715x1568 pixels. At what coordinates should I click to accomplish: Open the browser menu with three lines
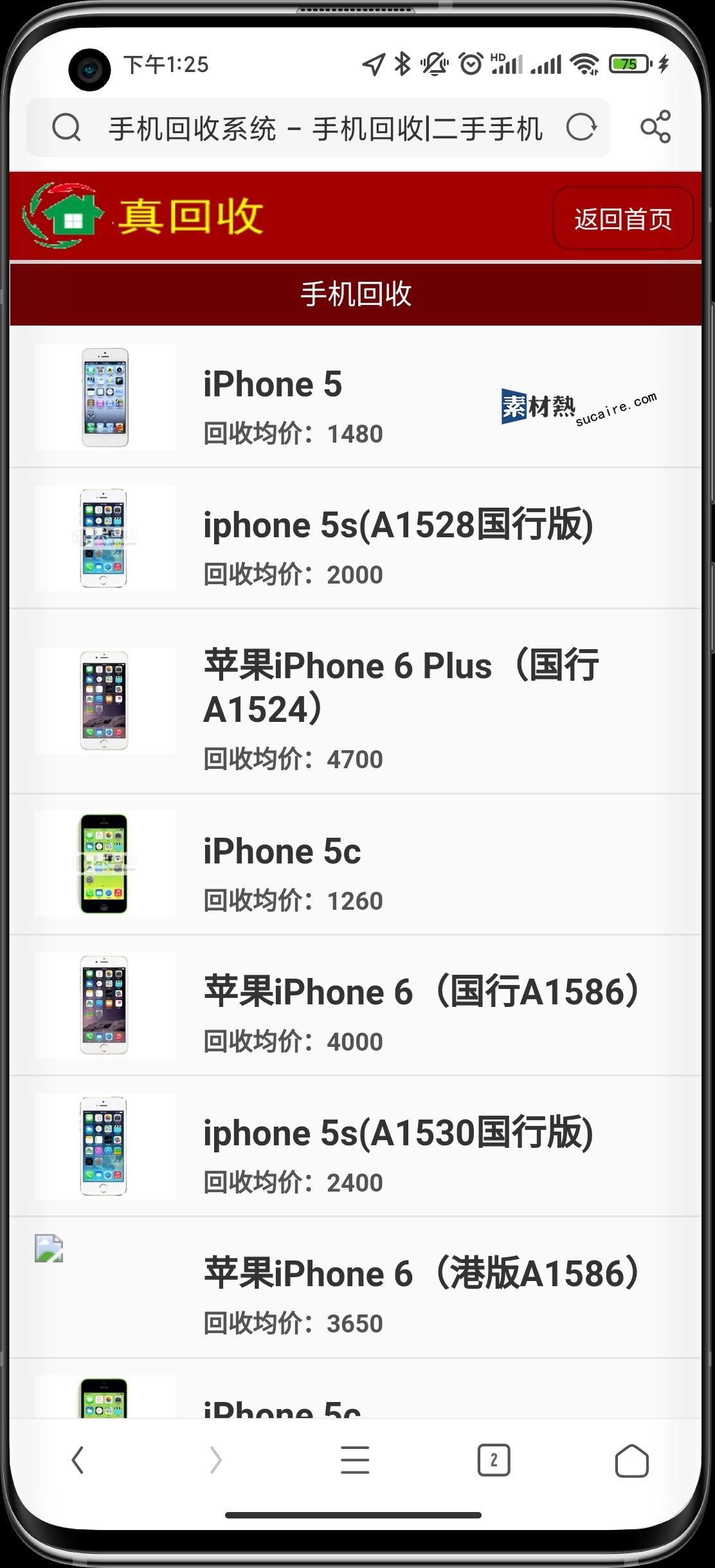pos(355,1460)
